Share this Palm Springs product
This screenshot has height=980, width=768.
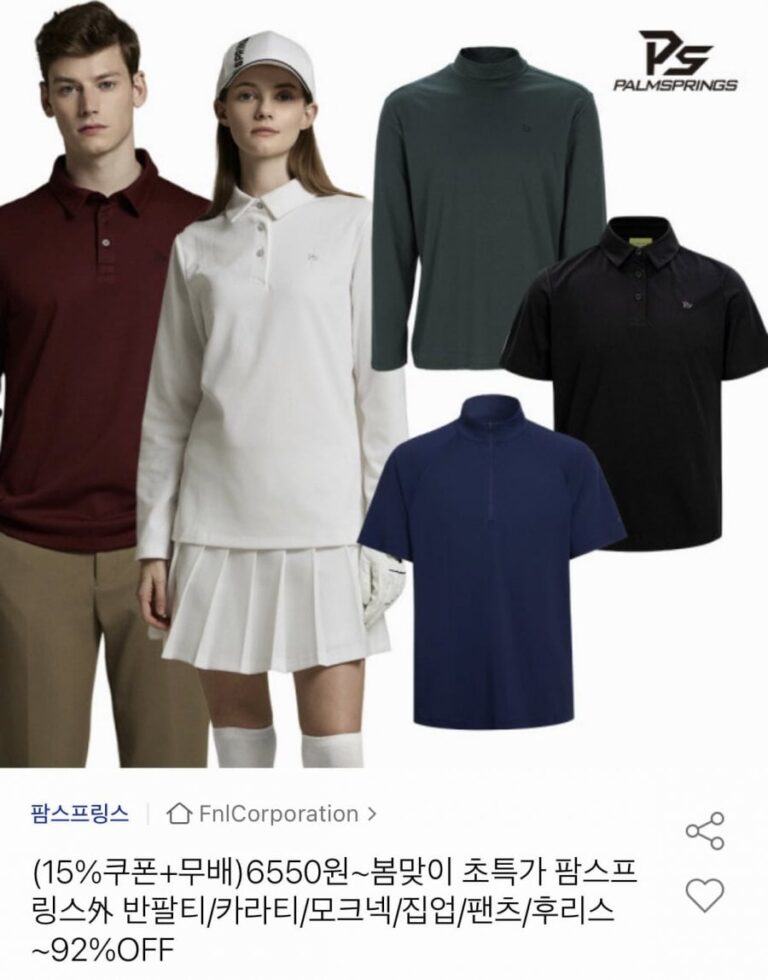coord(705,831)
